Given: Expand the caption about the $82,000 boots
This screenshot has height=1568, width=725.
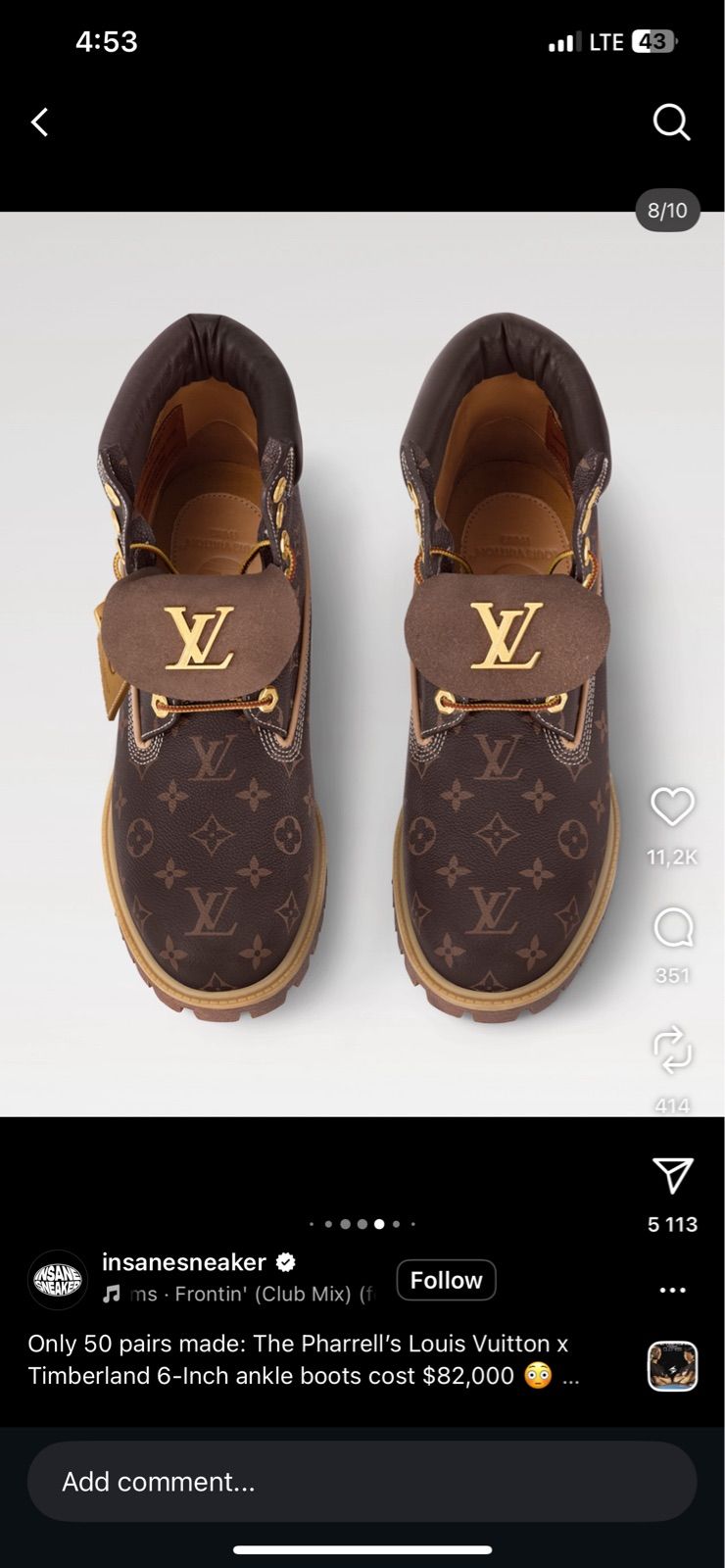Looking at the screenshot, I should pos(571,1377).
